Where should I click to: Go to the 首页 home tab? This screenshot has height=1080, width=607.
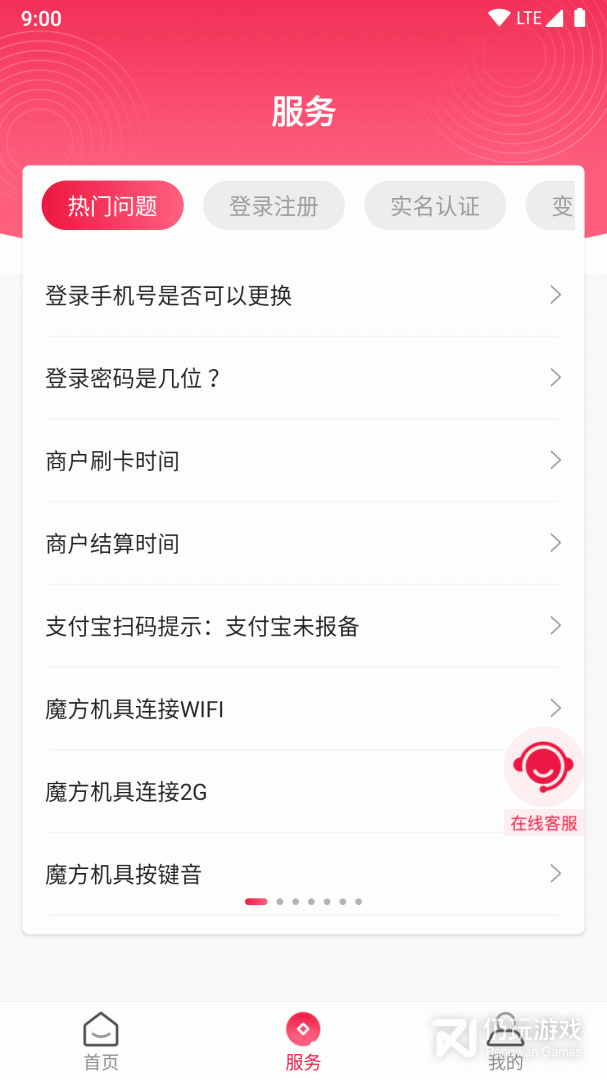(101, 1040)
